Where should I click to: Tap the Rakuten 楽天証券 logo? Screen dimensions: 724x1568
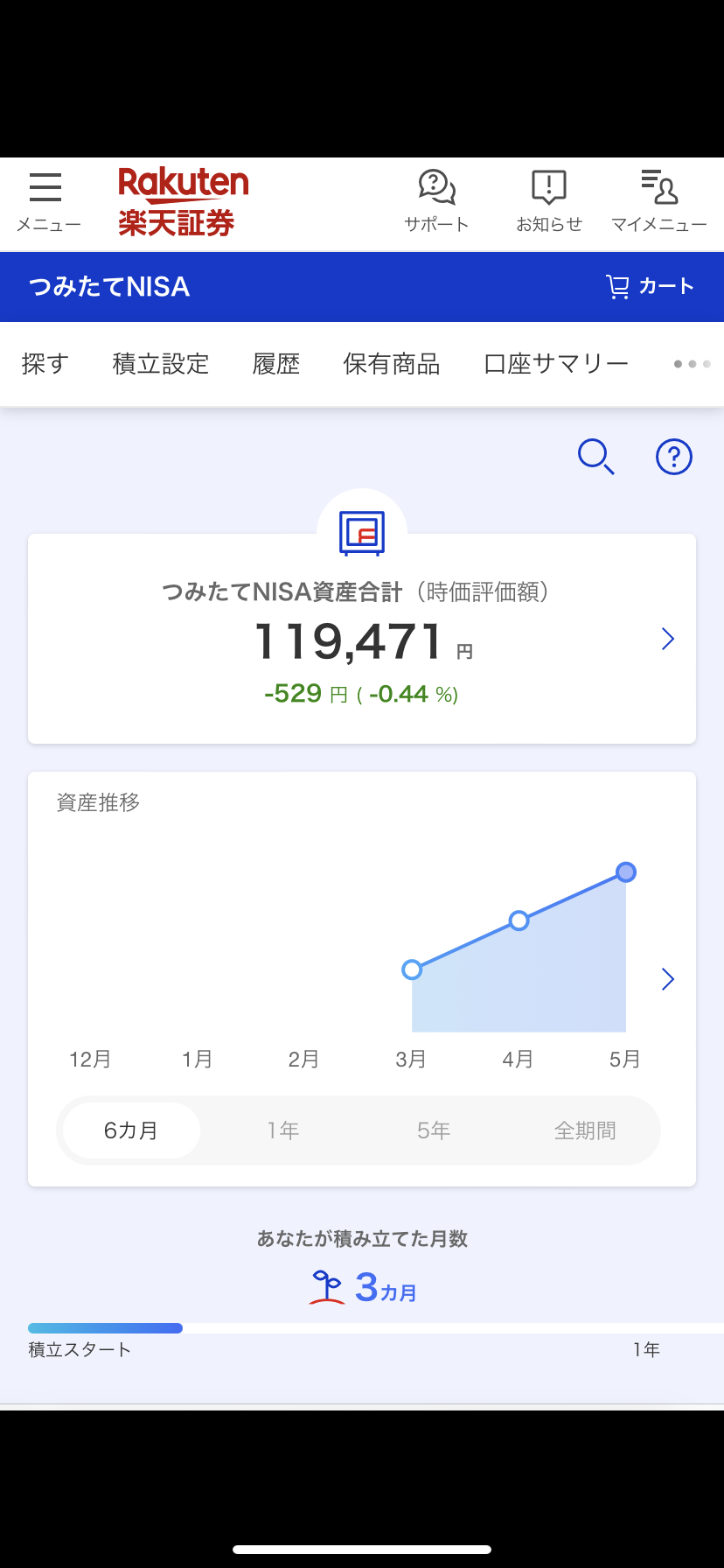(x=184, y=202)
